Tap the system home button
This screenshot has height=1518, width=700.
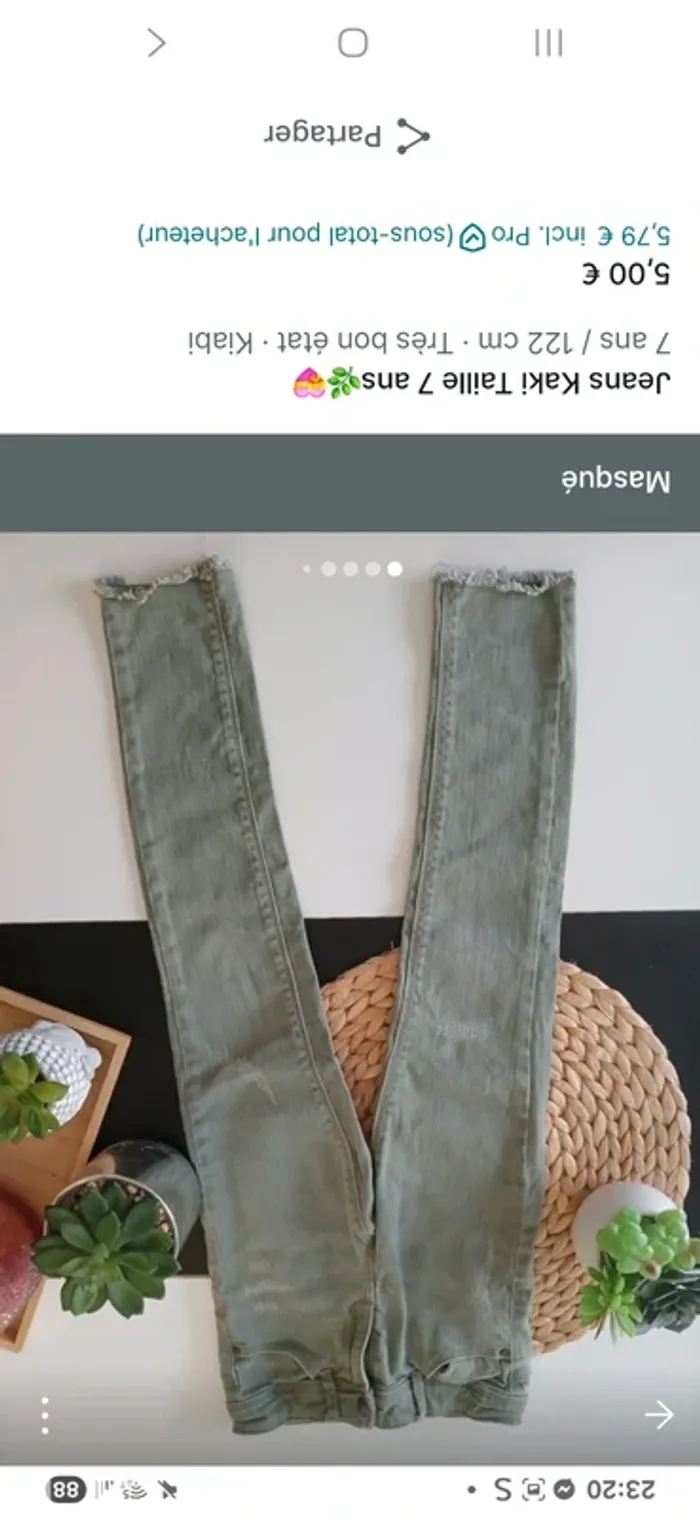click(352, 43)
